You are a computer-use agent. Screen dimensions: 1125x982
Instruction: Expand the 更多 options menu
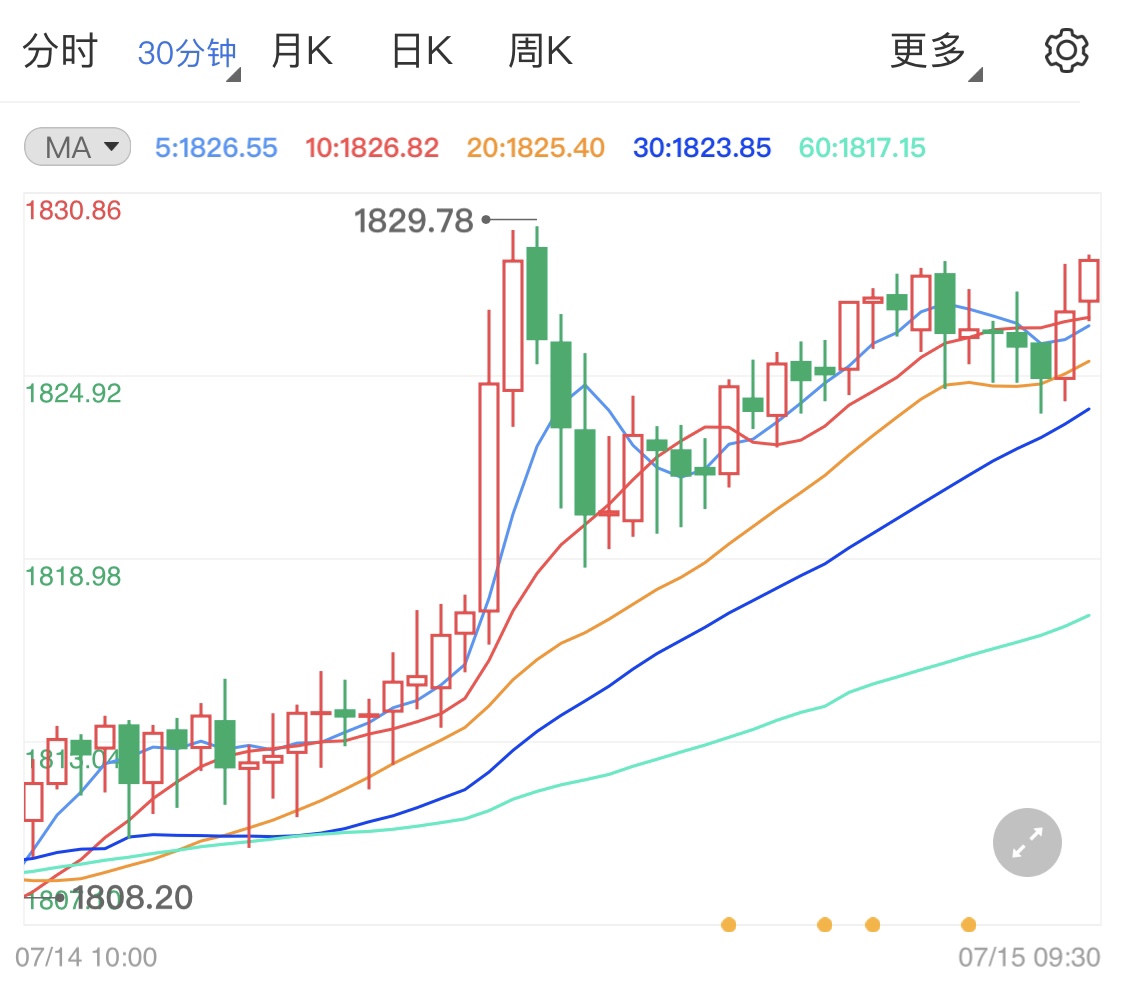[x=934, y=51]
